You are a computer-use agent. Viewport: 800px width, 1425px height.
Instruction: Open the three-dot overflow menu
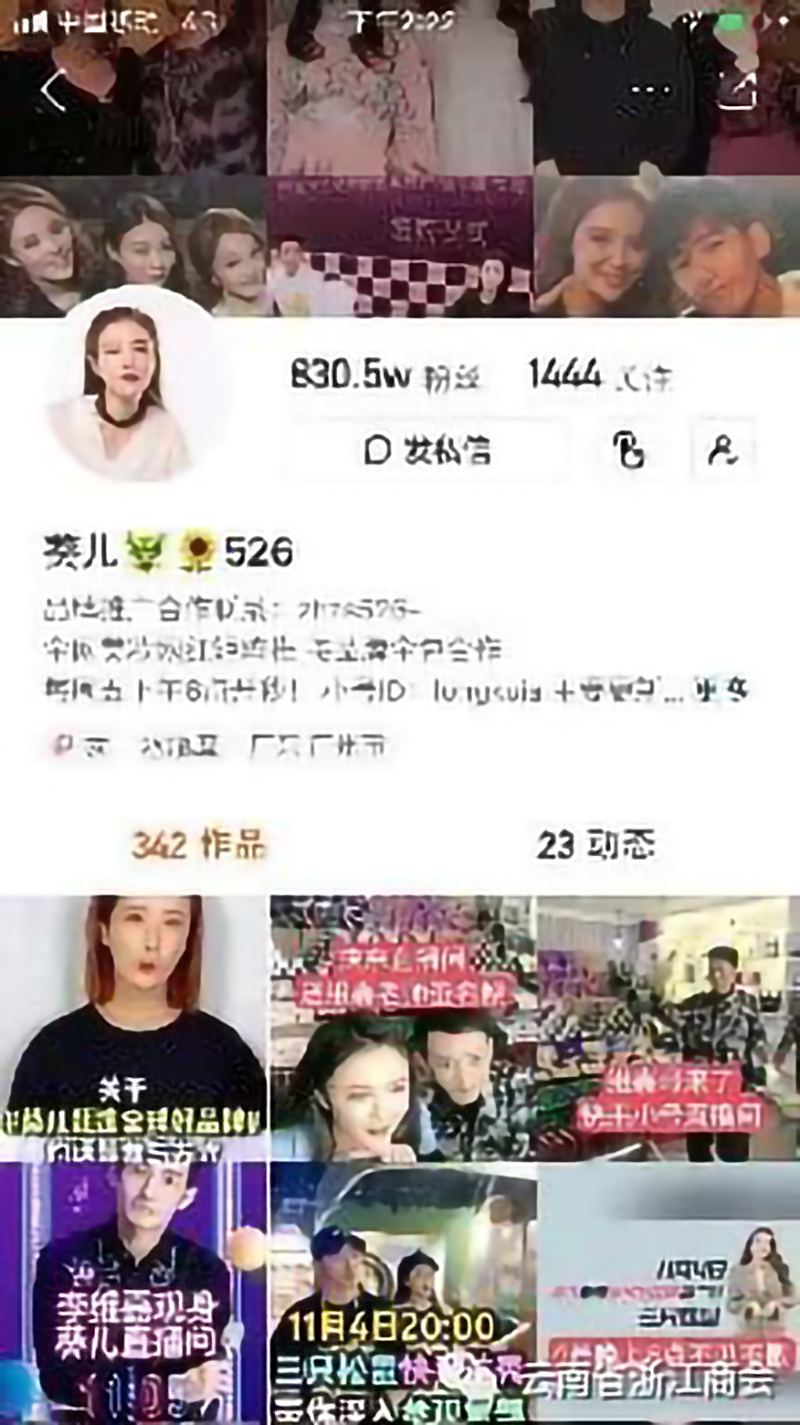[x=651, y=91]
